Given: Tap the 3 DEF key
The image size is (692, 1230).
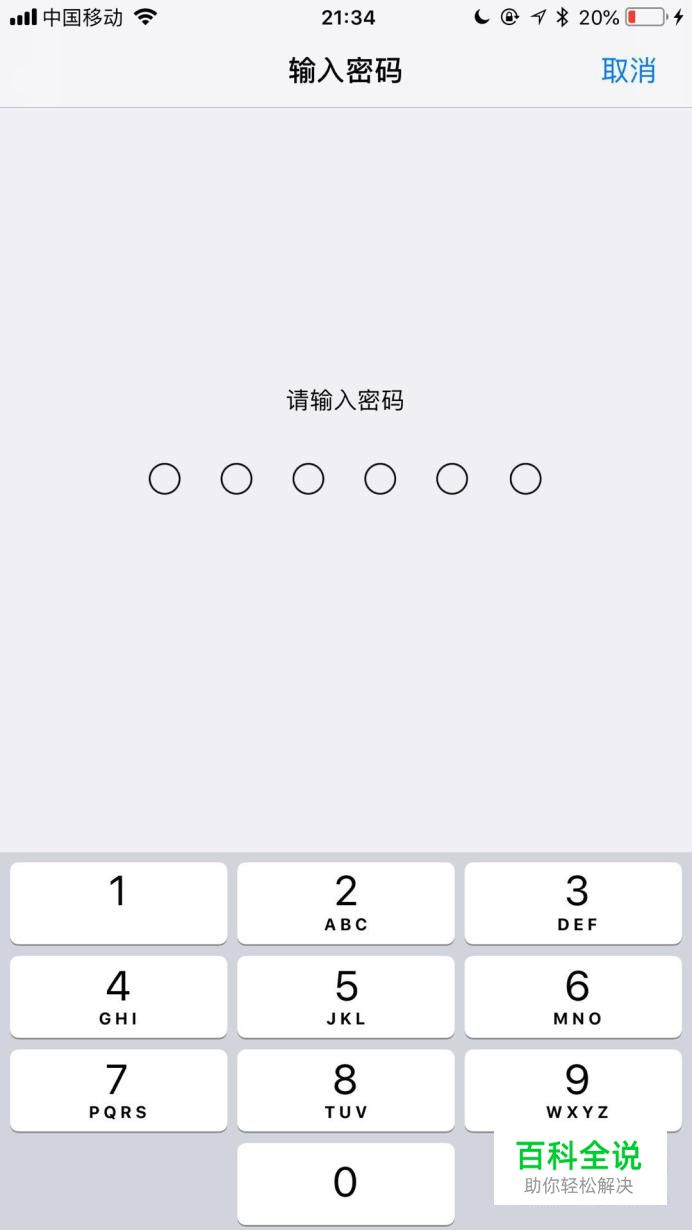Looking at the screenshot, I should click(x=573, y=903).
